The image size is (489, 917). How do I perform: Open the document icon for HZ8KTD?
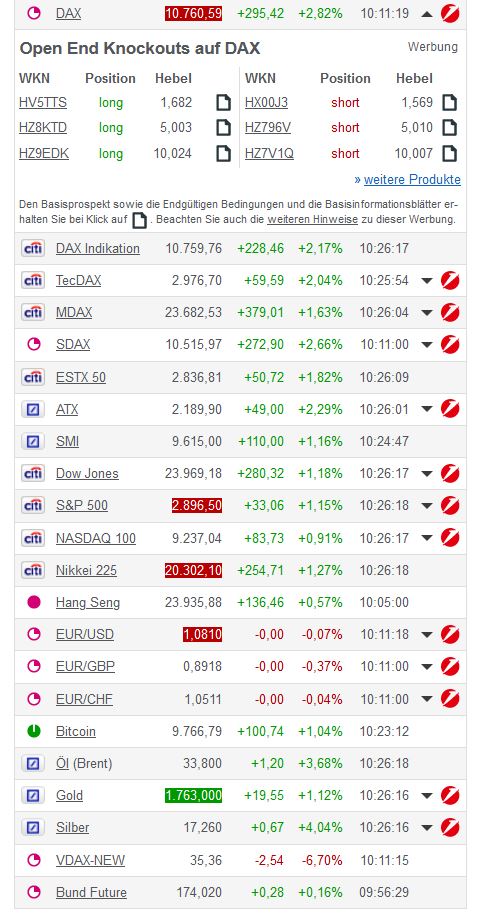click(x=223, y=128)
